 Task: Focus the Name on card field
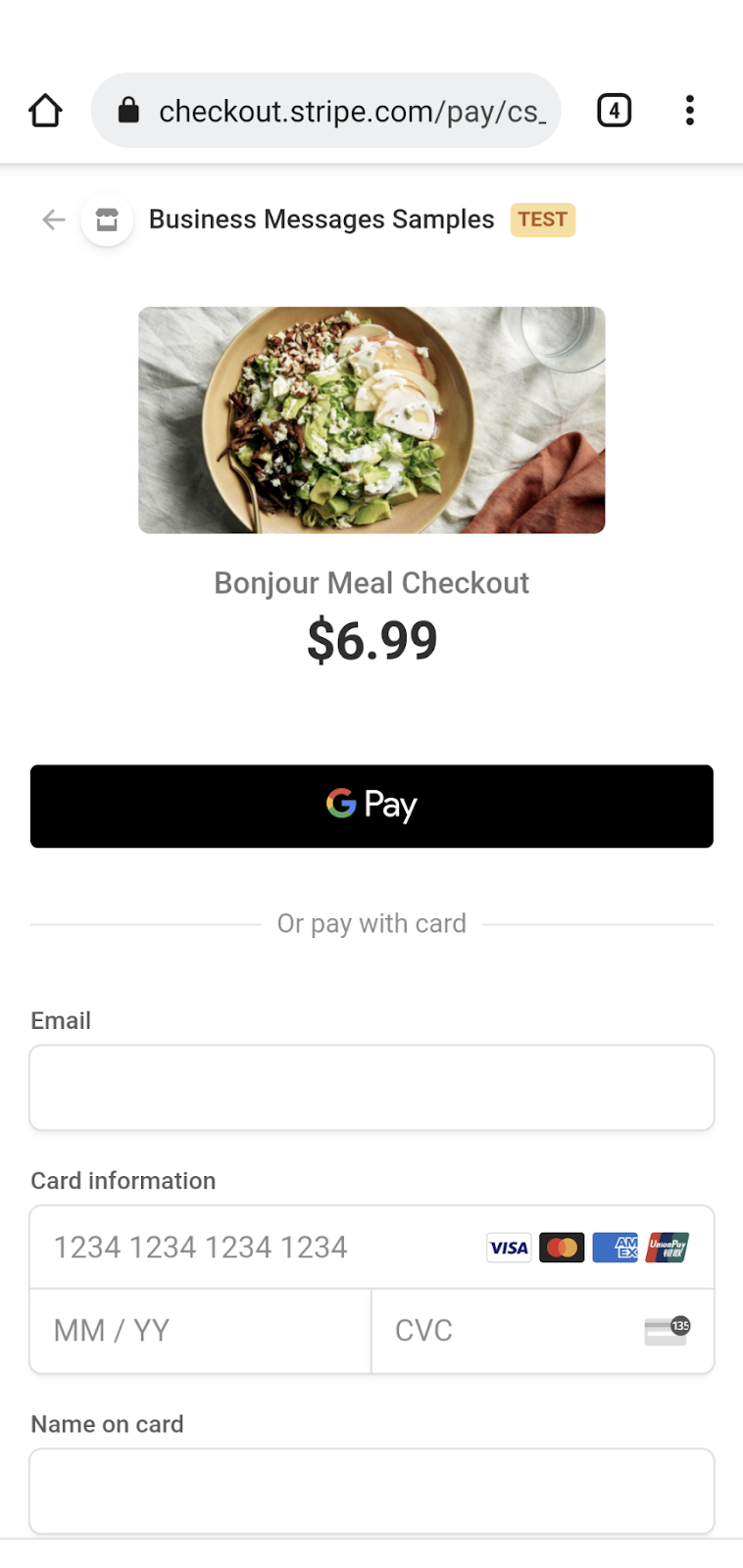click(371, 1491)
